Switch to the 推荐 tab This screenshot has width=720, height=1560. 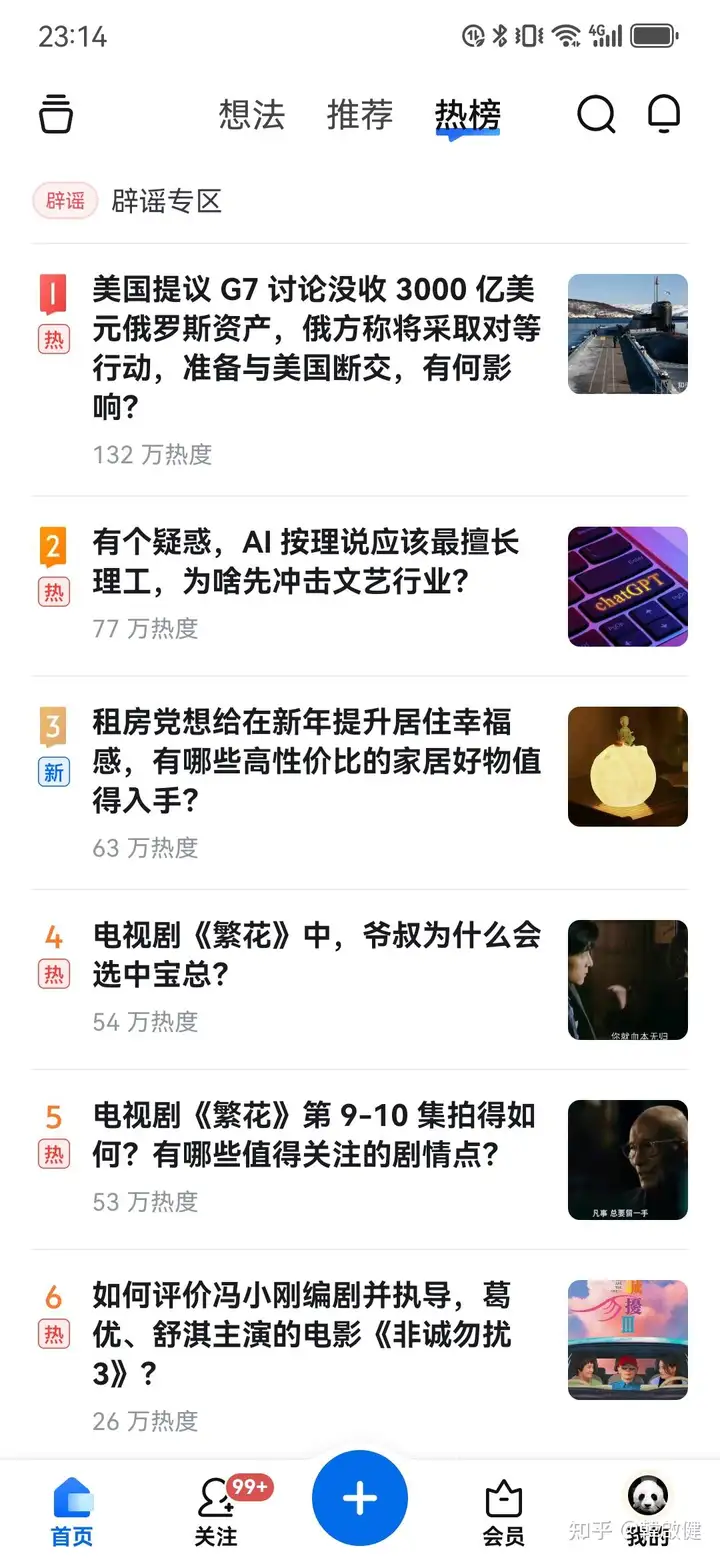pos(360,115)
